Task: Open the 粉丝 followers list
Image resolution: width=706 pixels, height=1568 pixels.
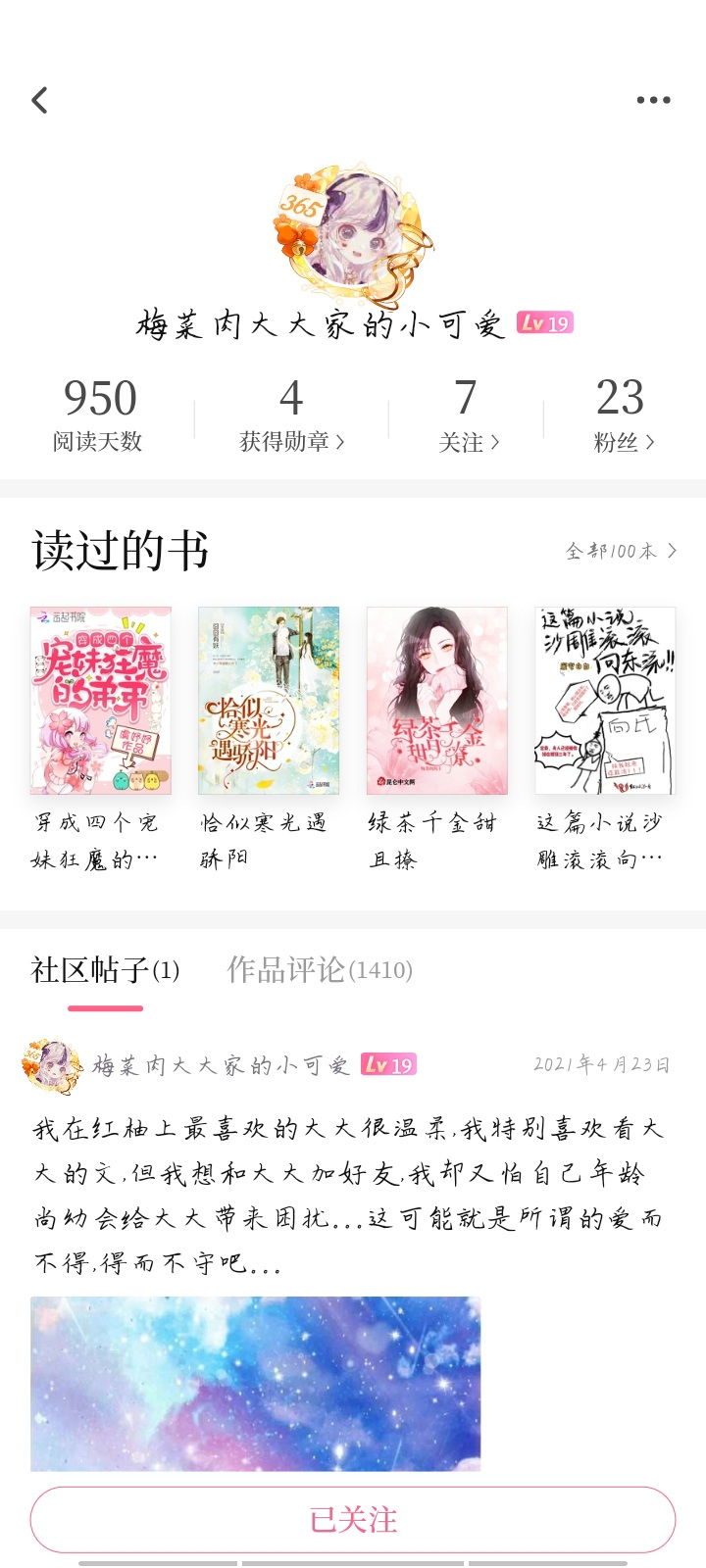Action: (x=623, y=416)
